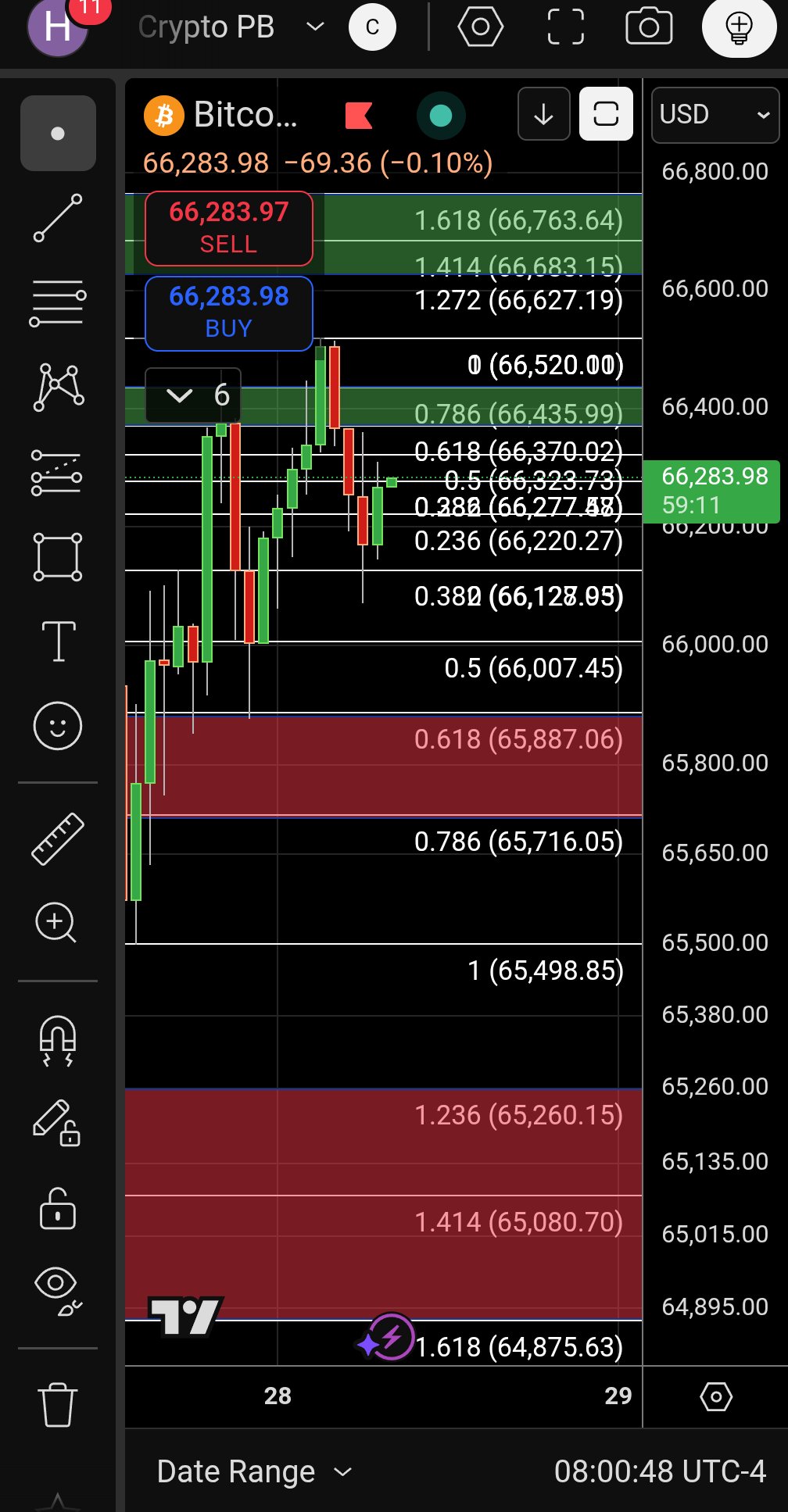Open the emoji sticker tool
The width and height of the screenshot is (788, 1512).
tap(58, 726)
